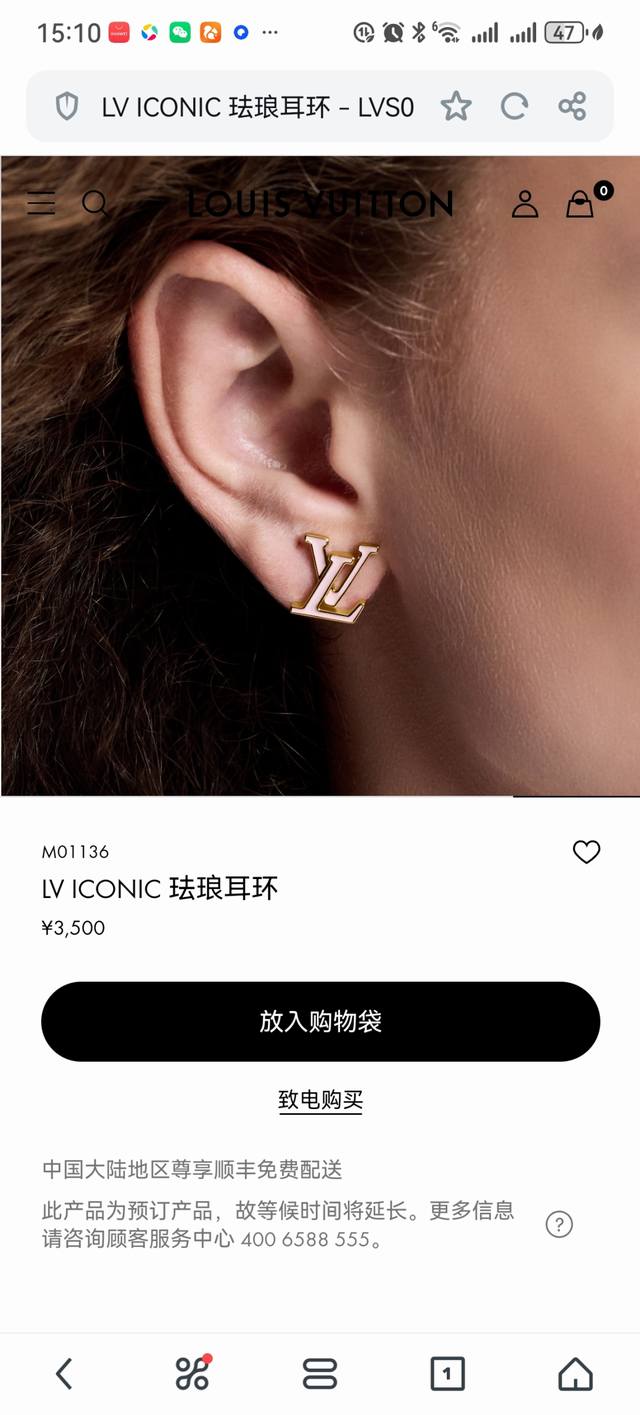Open the tab switcher showing 1
The height and width of the screenshot is (1415, 640).
pyautogui.click(x=447, y=1373)
